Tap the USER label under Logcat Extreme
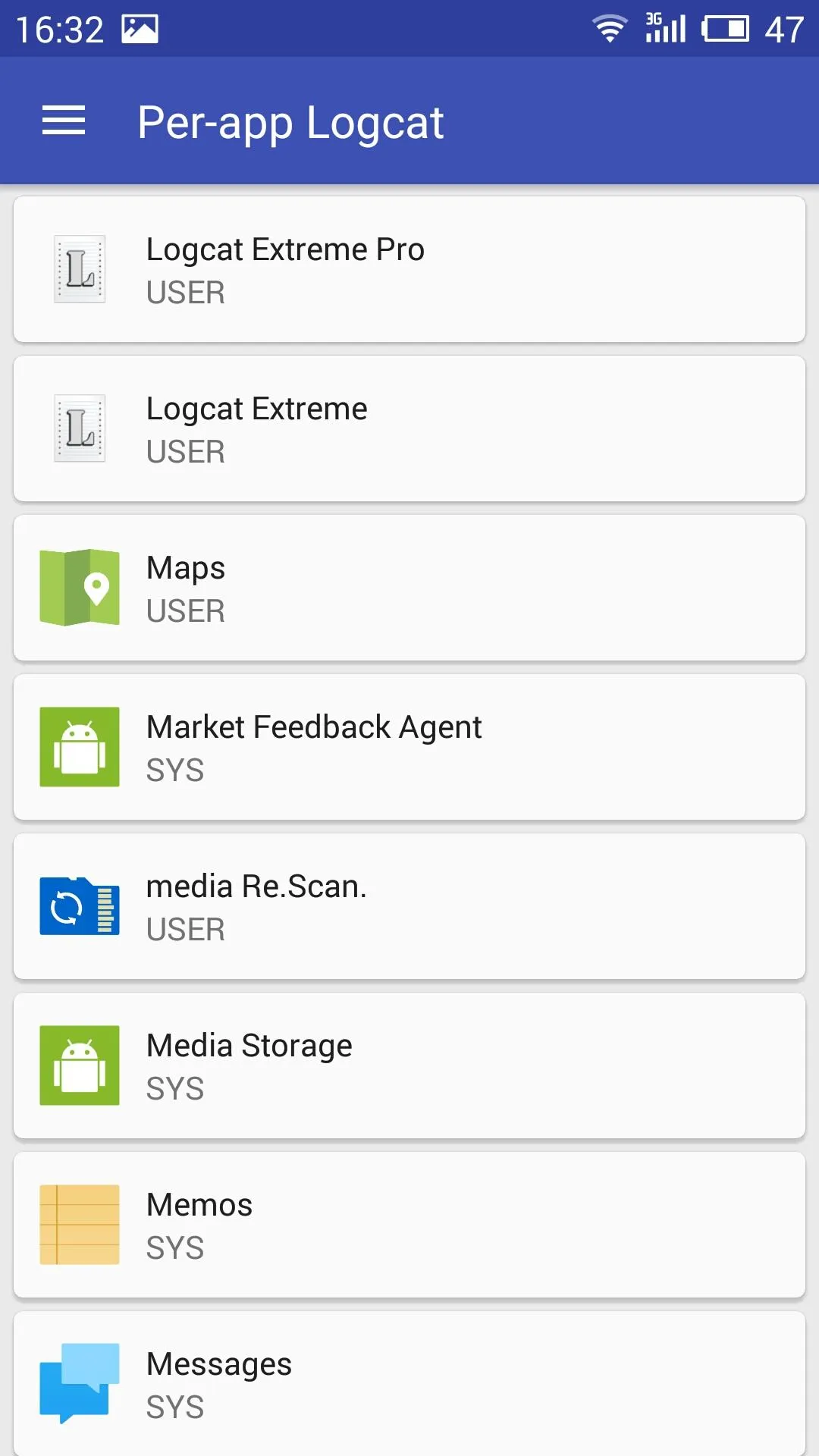This screenshot has height=1456, width=819. coord(185,452)
